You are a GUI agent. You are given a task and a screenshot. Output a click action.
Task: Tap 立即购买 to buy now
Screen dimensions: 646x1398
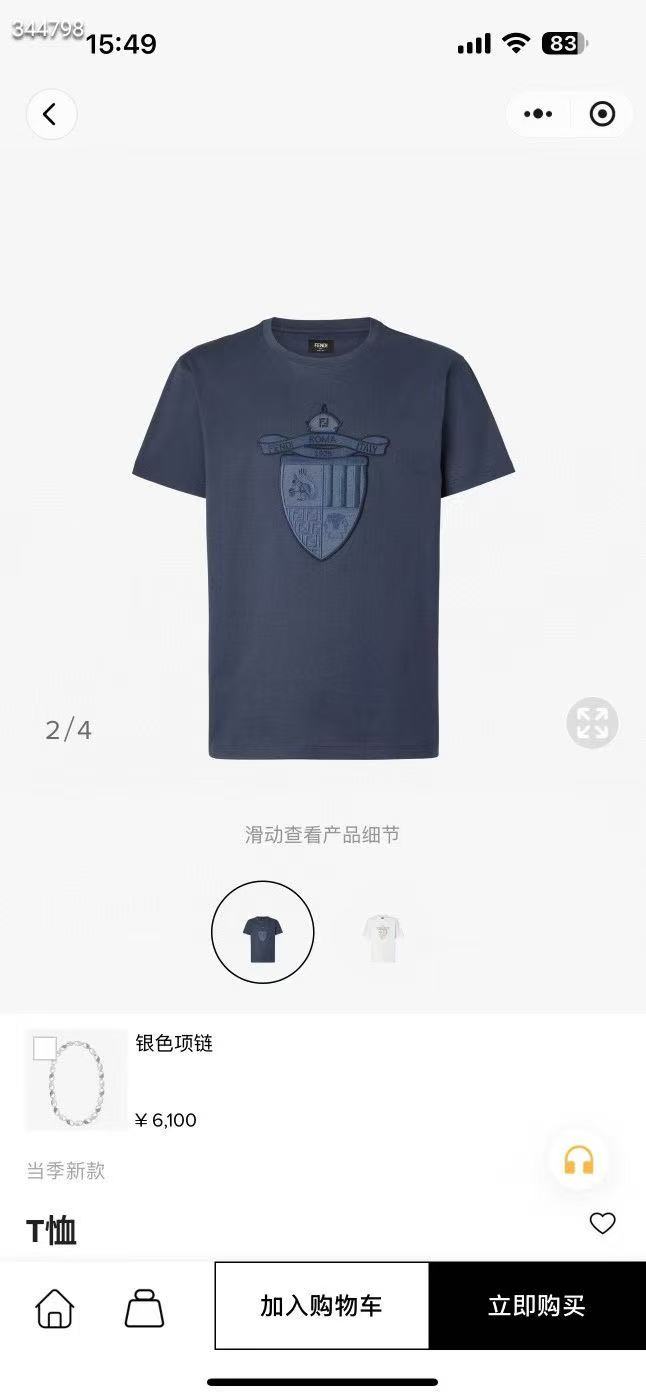[537, 1306]
